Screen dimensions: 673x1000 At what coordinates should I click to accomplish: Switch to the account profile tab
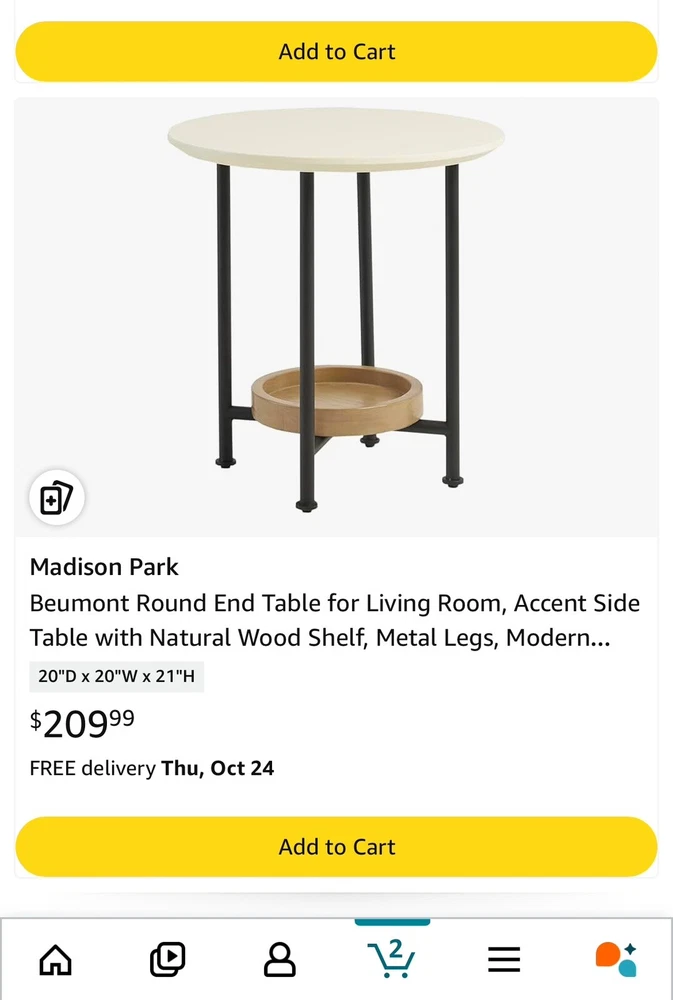(x=280, y=960)
